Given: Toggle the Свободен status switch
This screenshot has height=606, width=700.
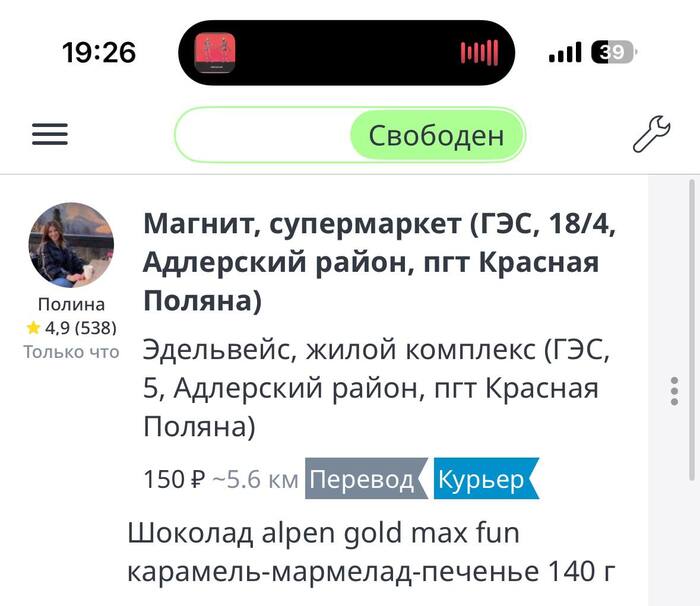Looking at the screenshot, I should click(349, 135).
